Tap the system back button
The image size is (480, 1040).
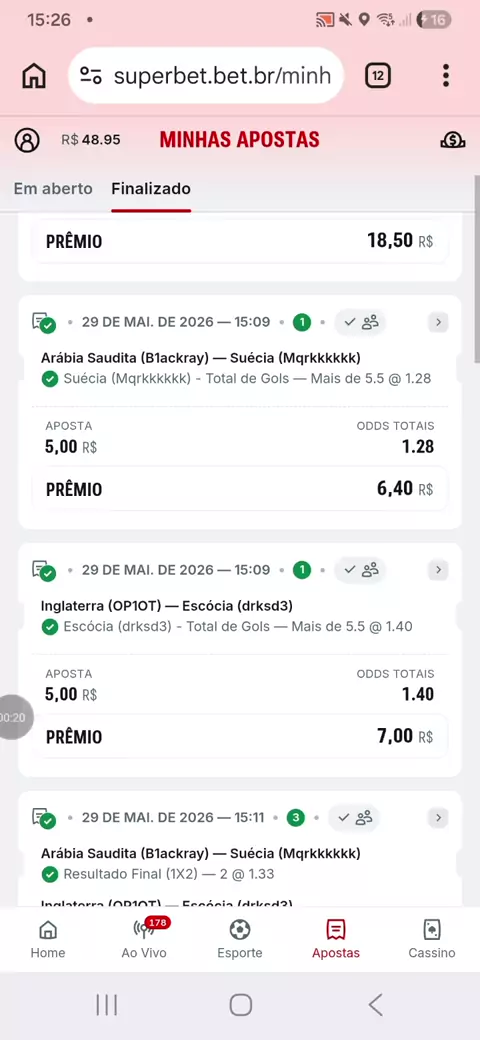(375, 1005)
